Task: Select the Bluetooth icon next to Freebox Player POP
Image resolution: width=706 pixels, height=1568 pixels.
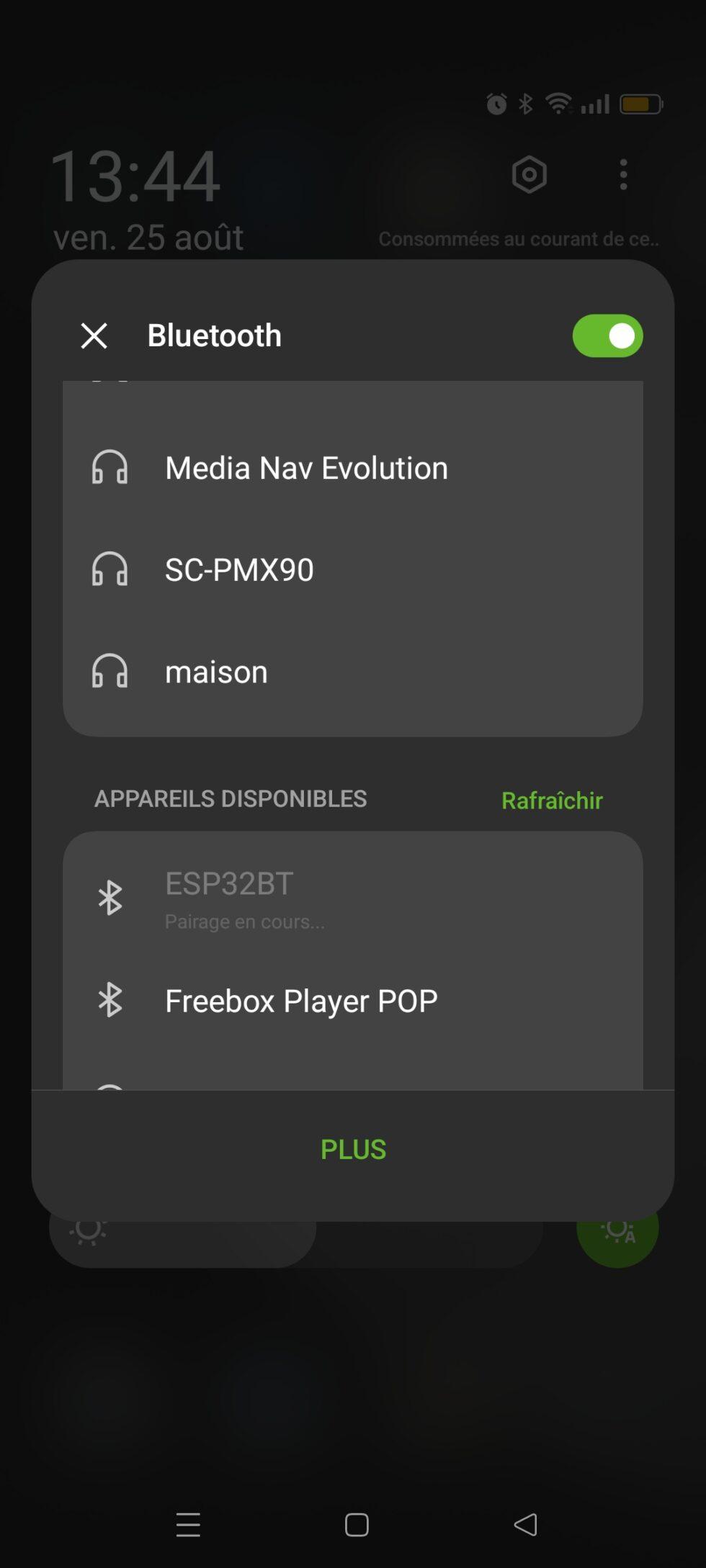Action: (110, 1000)
